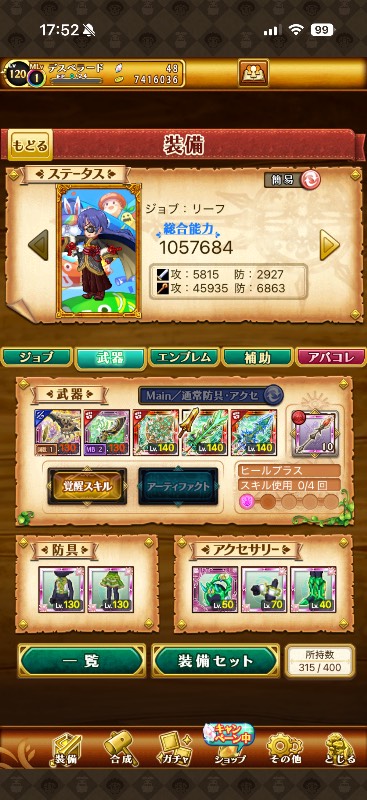
Task: Select the Lv.70 accessory
Action: [x=264, y=589]
